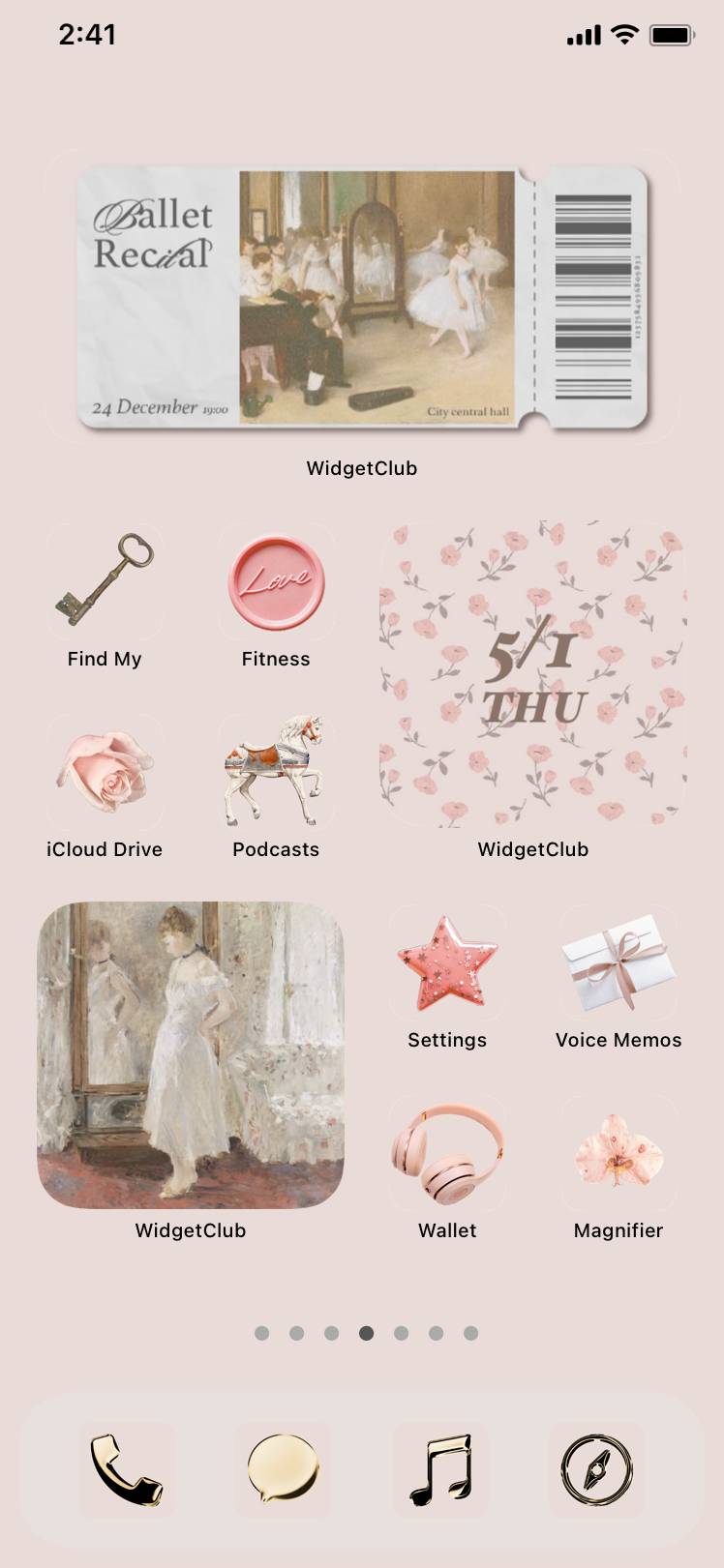Open the Phone app in the dock

point(126,1469)
